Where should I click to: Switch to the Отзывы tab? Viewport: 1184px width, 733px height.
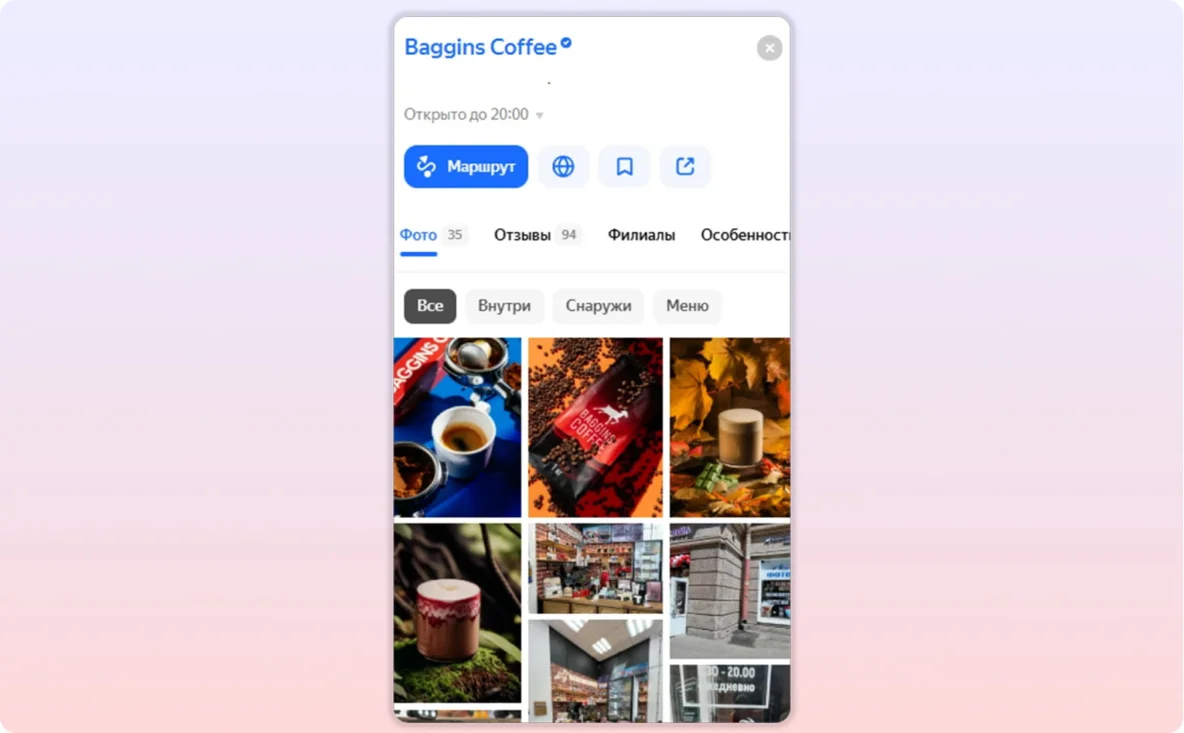pos(523,235)
